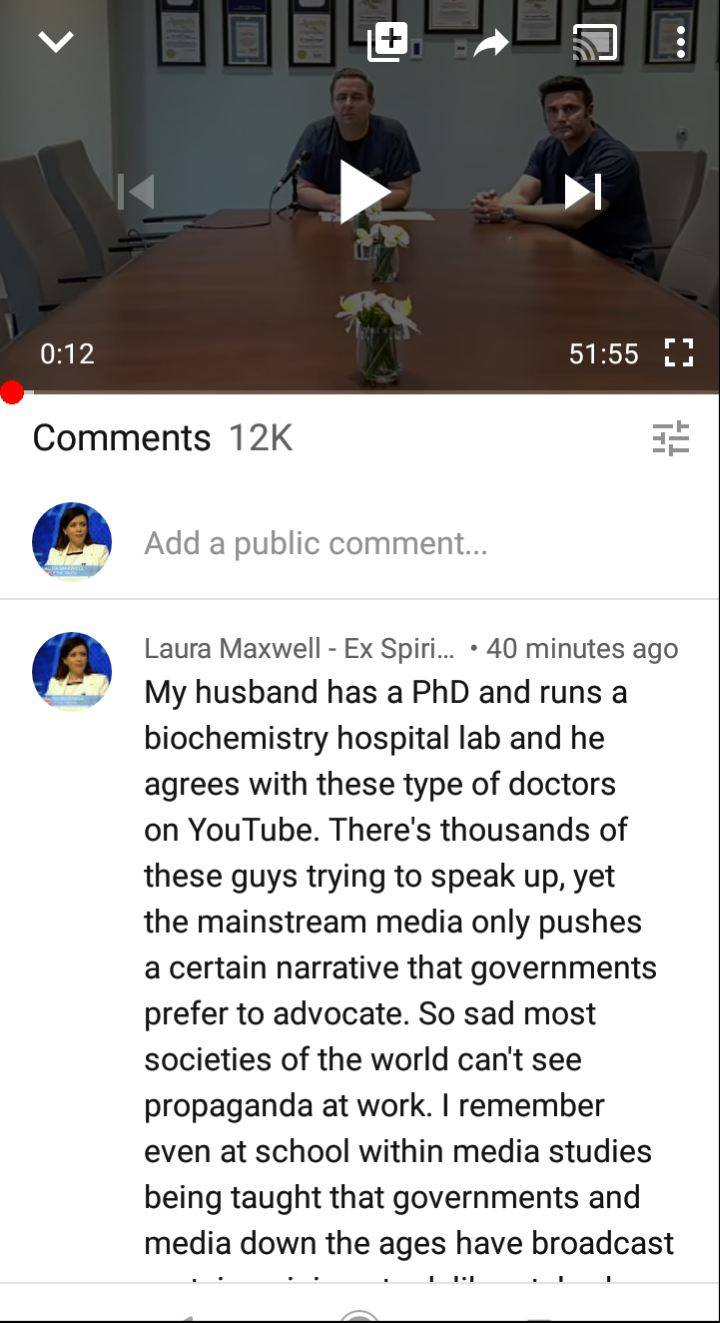
Task: Open the video overflow menu
Action: [680, 42]
